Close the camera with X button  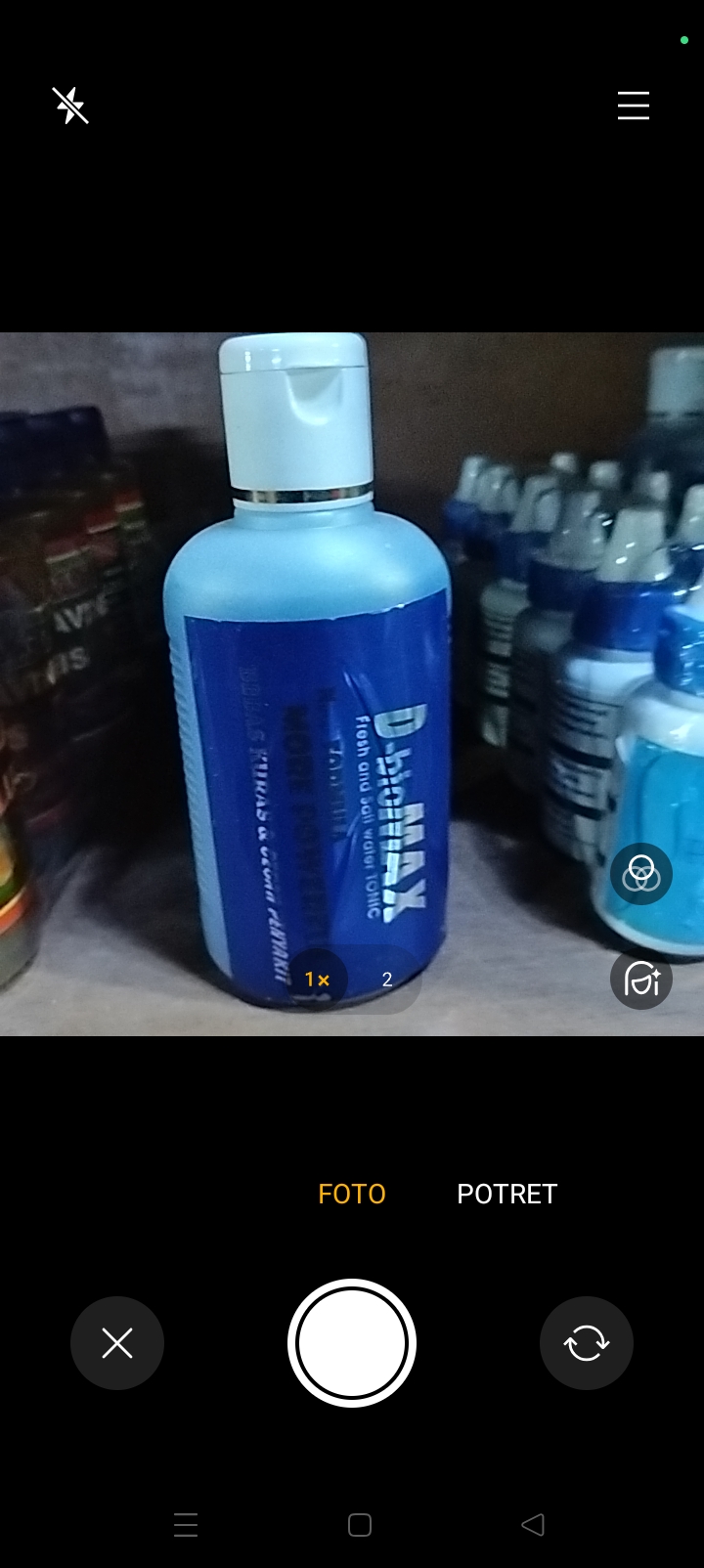pyautogui.click(x=117, y=1343)
